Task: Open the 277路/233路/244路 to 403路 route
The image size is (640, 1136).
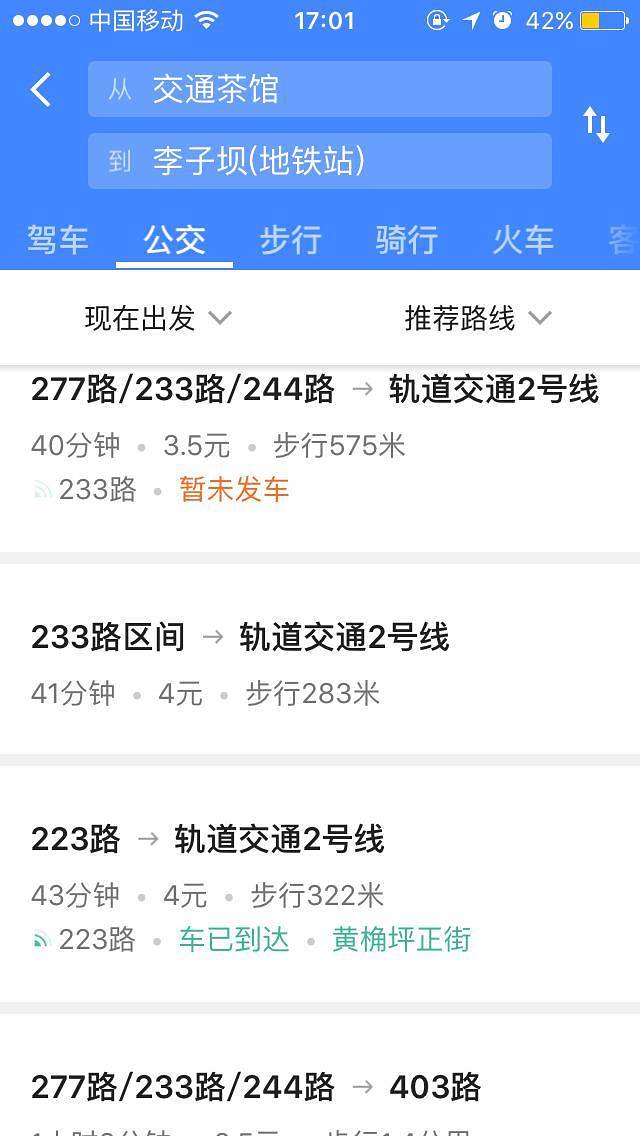Action: tap(320, 1092)
